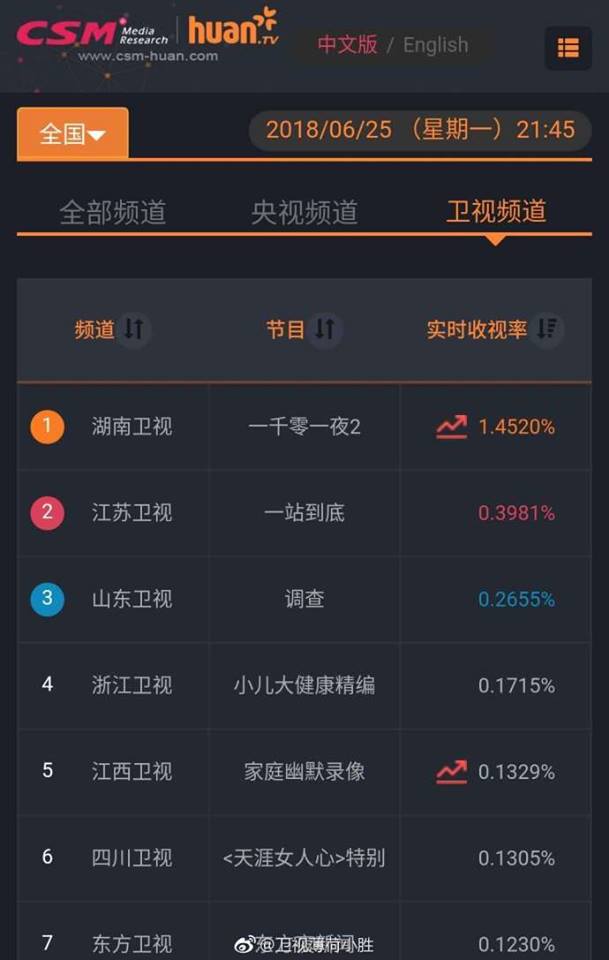609x960 pixels.
Task: Sort the list by 实时收视率
Action: 546,329
